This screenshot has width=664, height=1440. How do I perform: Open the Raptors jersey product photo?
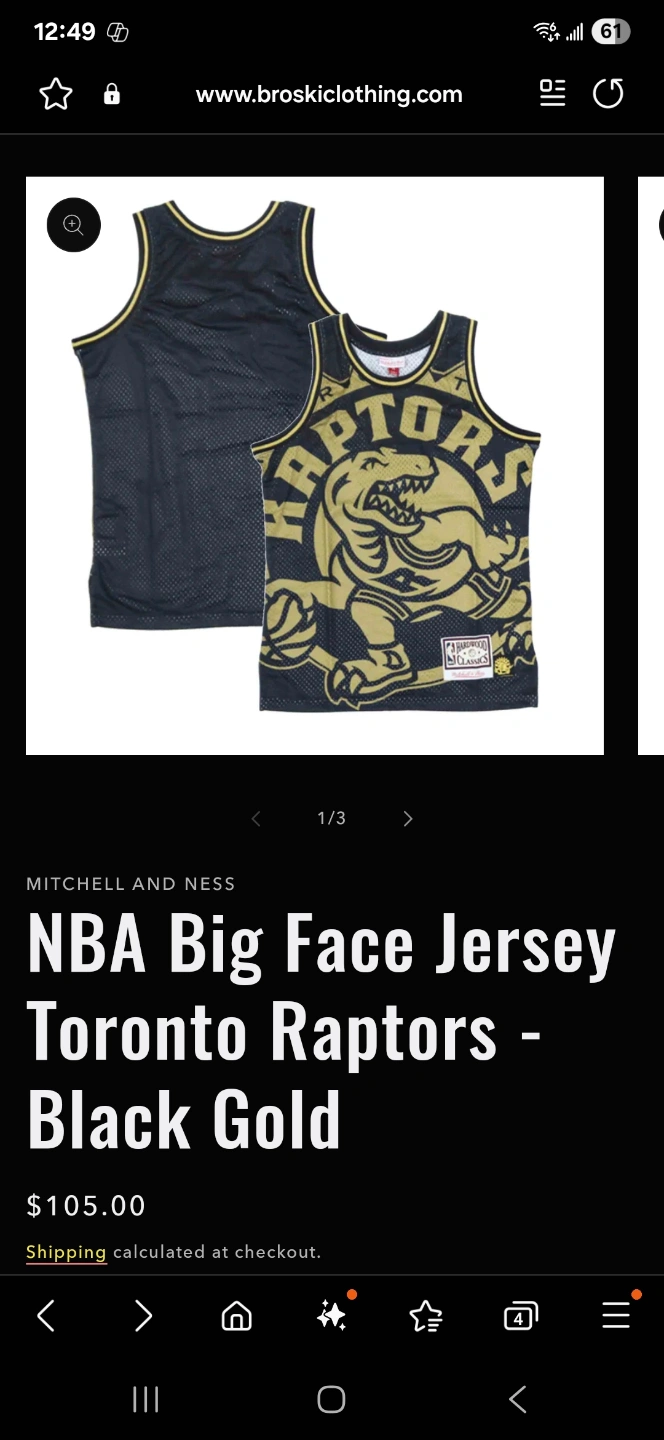point(315,466)
